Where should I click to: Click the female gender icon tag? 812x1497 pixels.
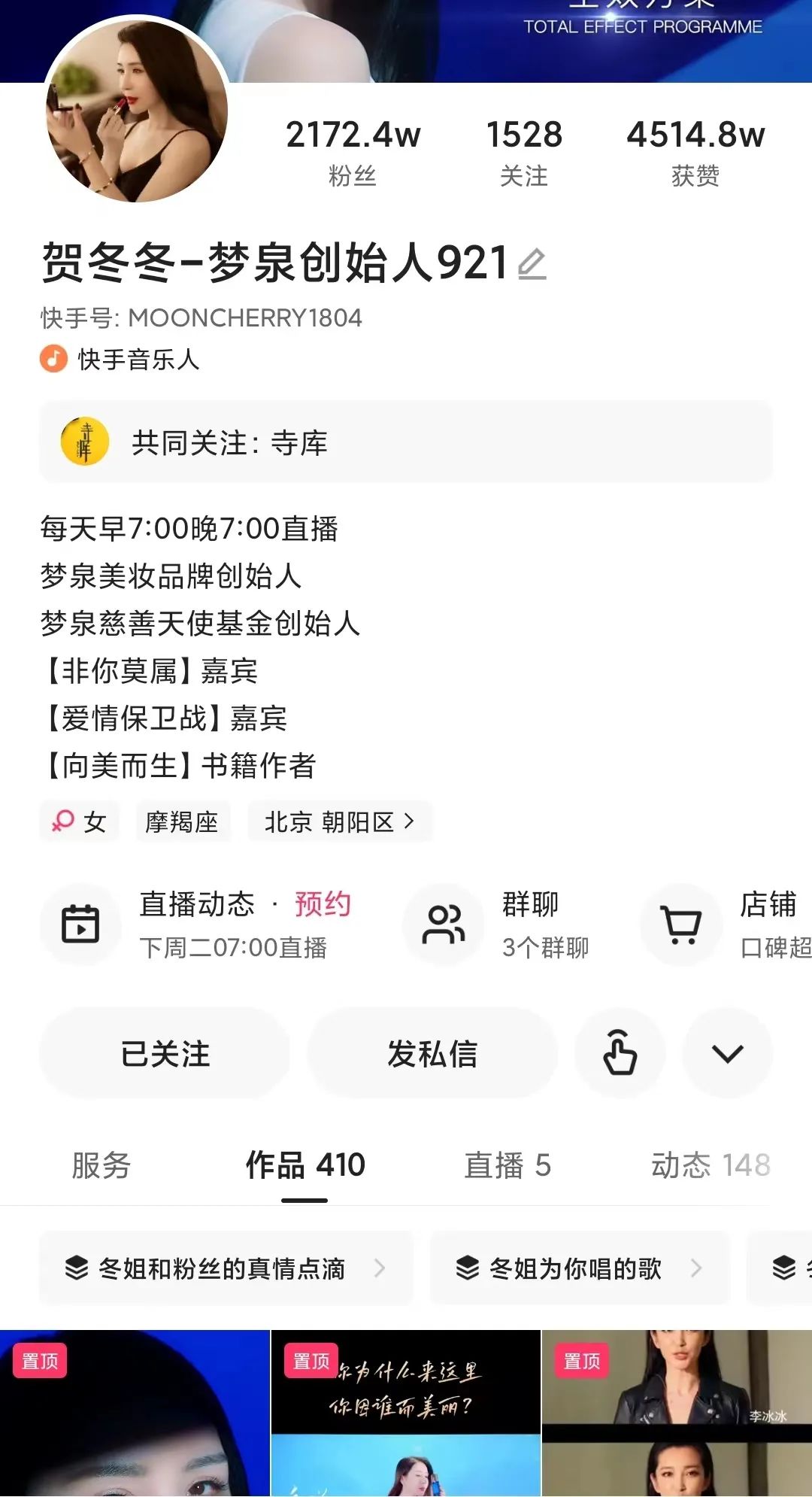click(64, 821)
